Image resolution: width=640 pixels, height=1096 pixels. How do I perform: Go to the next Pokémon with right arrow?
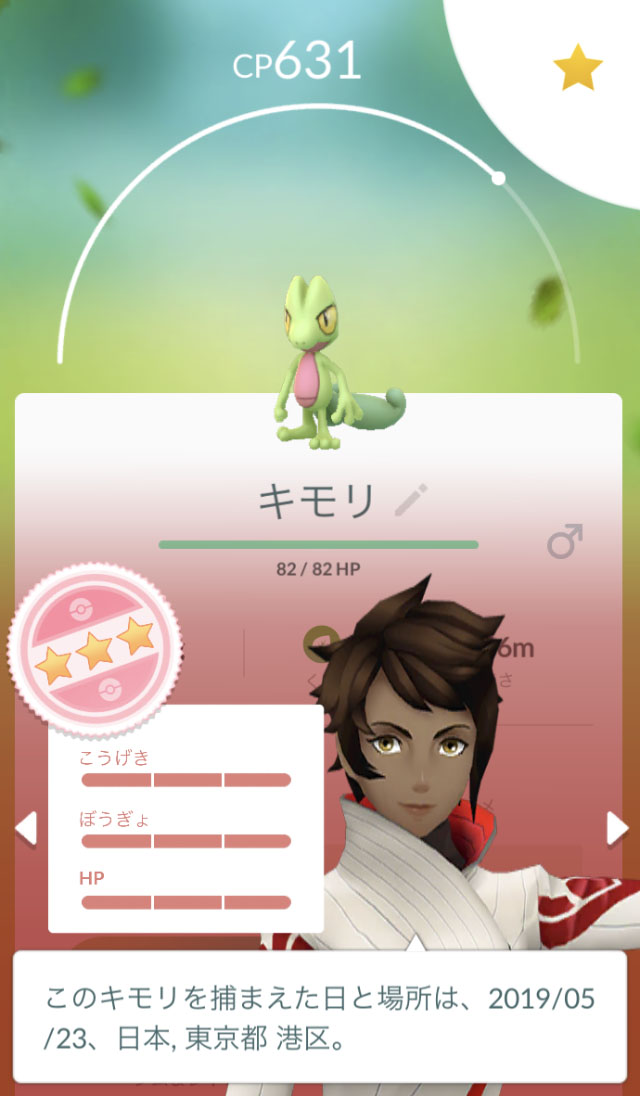pos(617,828)
